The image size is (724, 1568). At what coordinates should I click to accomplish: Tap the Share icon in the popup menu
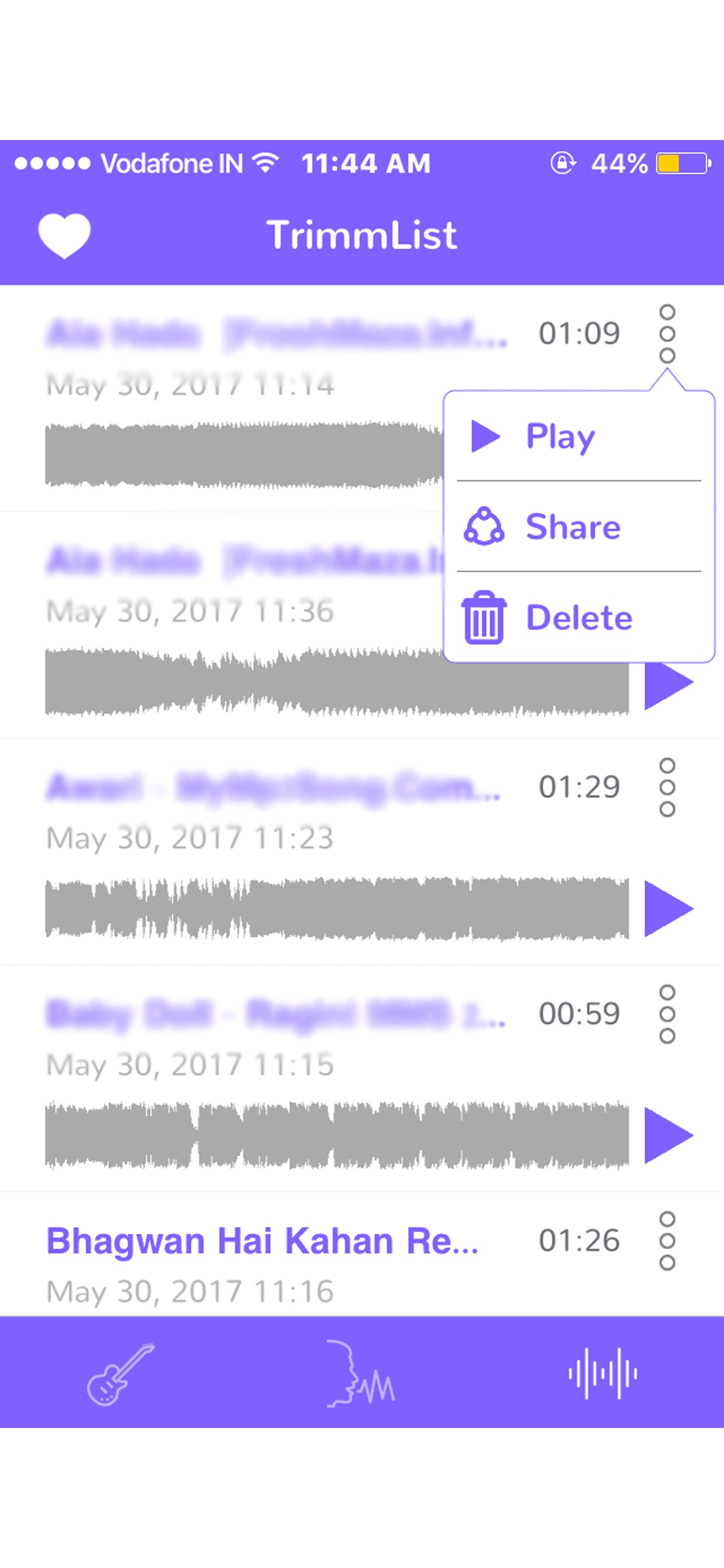[x=484, y=527]
